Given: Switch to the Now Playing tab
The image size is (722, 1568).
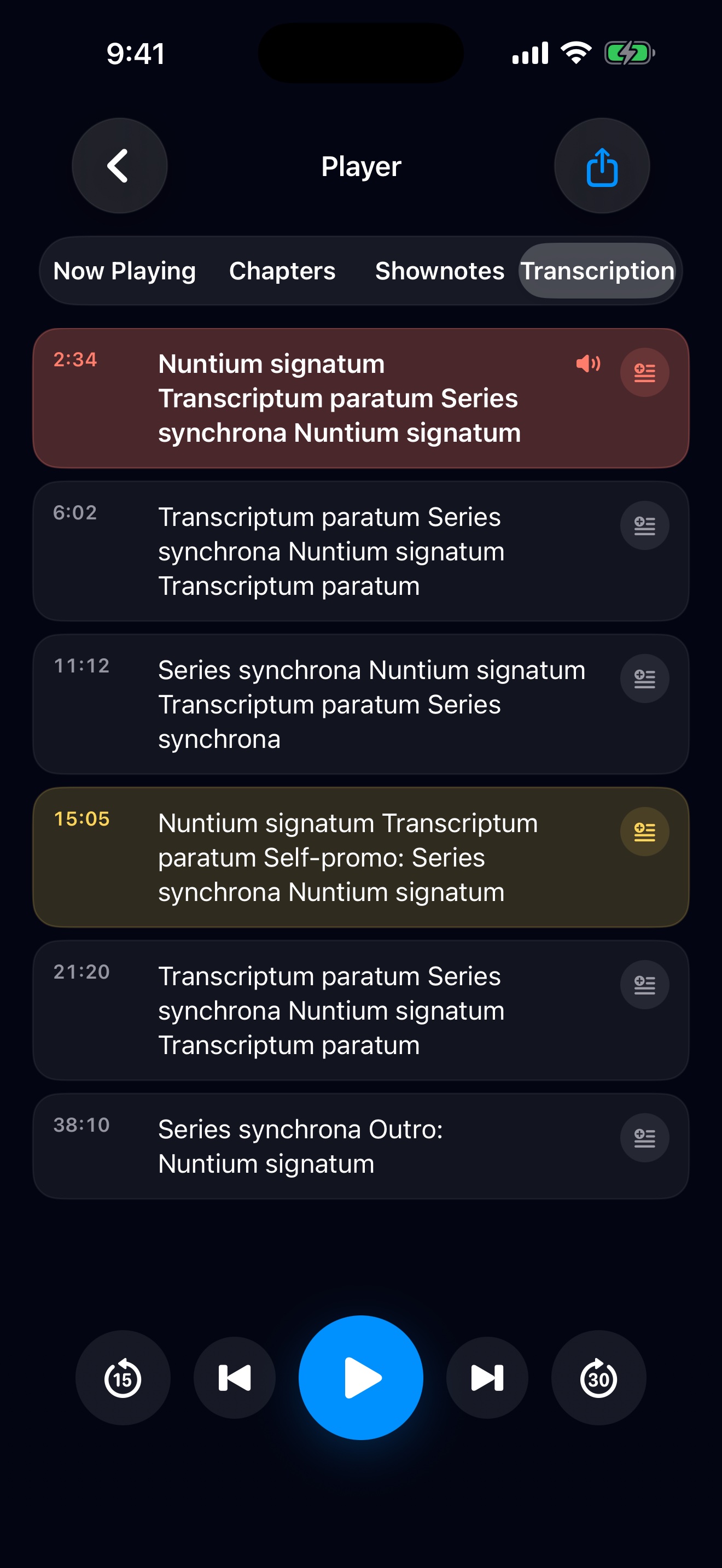Looking at the screenshot, I should point(125,271).
